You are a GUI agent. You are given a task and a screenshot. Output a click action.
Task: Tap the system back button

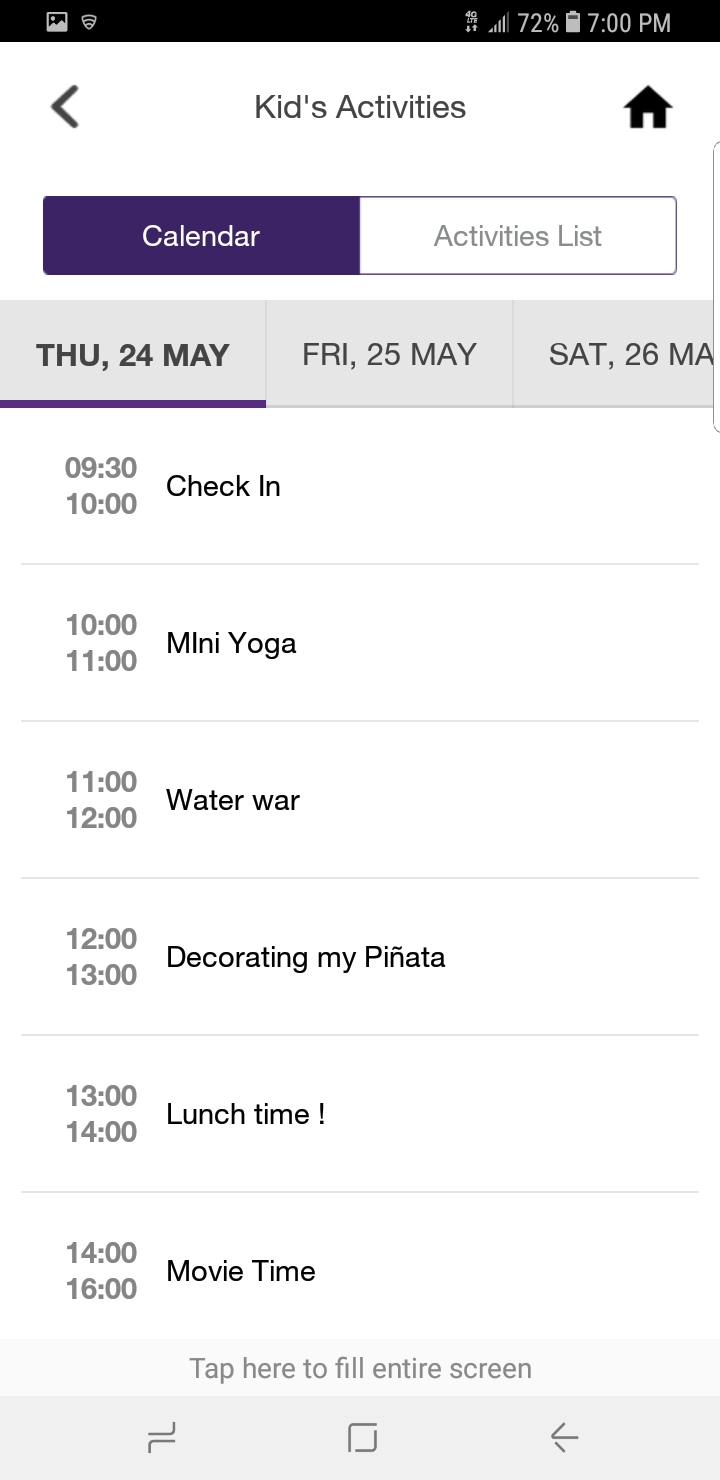(564, 1438)
